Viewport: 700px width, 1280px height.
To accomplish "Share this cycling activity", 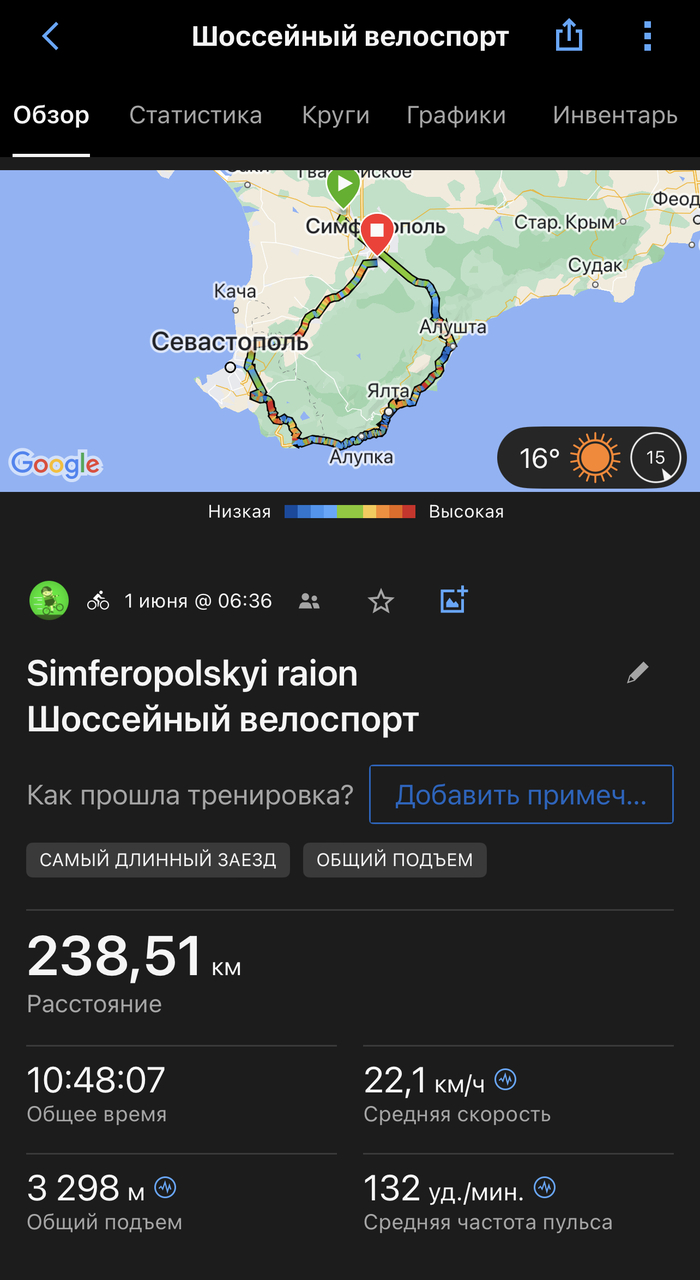I will point(568,37).
